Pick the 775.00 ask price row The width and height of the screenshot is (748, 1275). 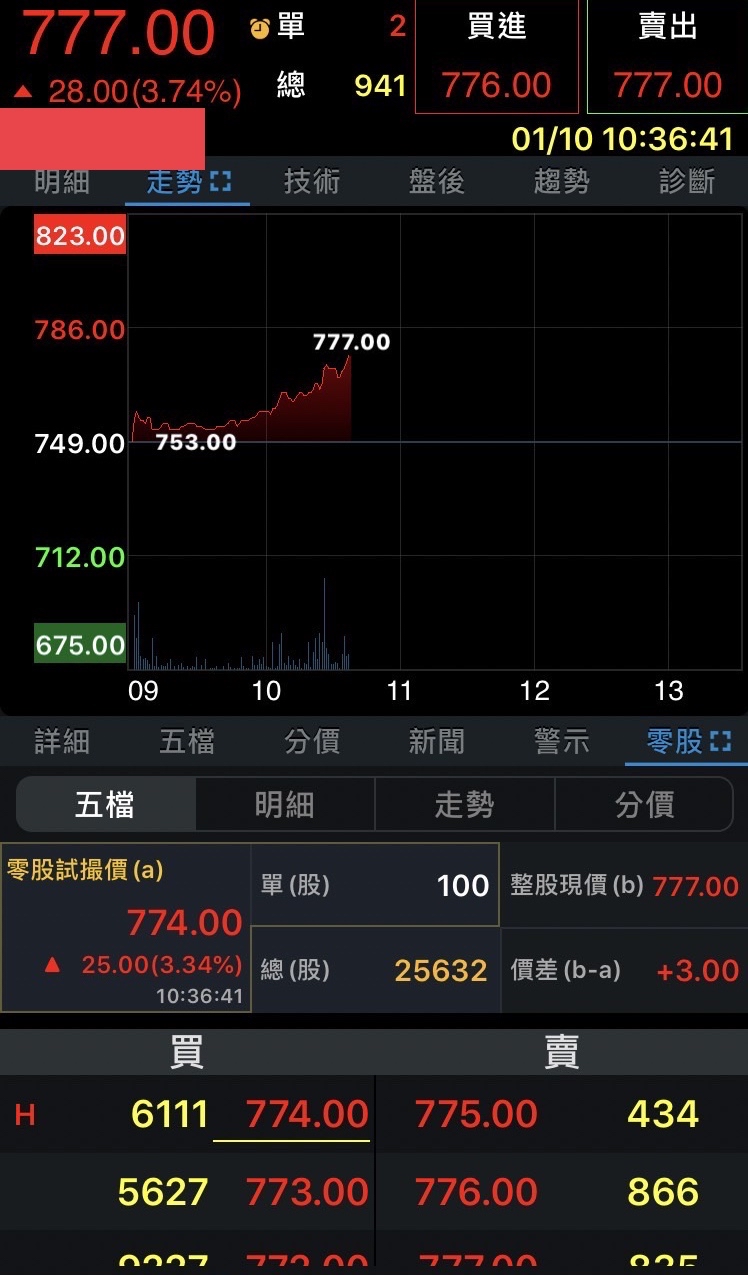point(476,1114)
